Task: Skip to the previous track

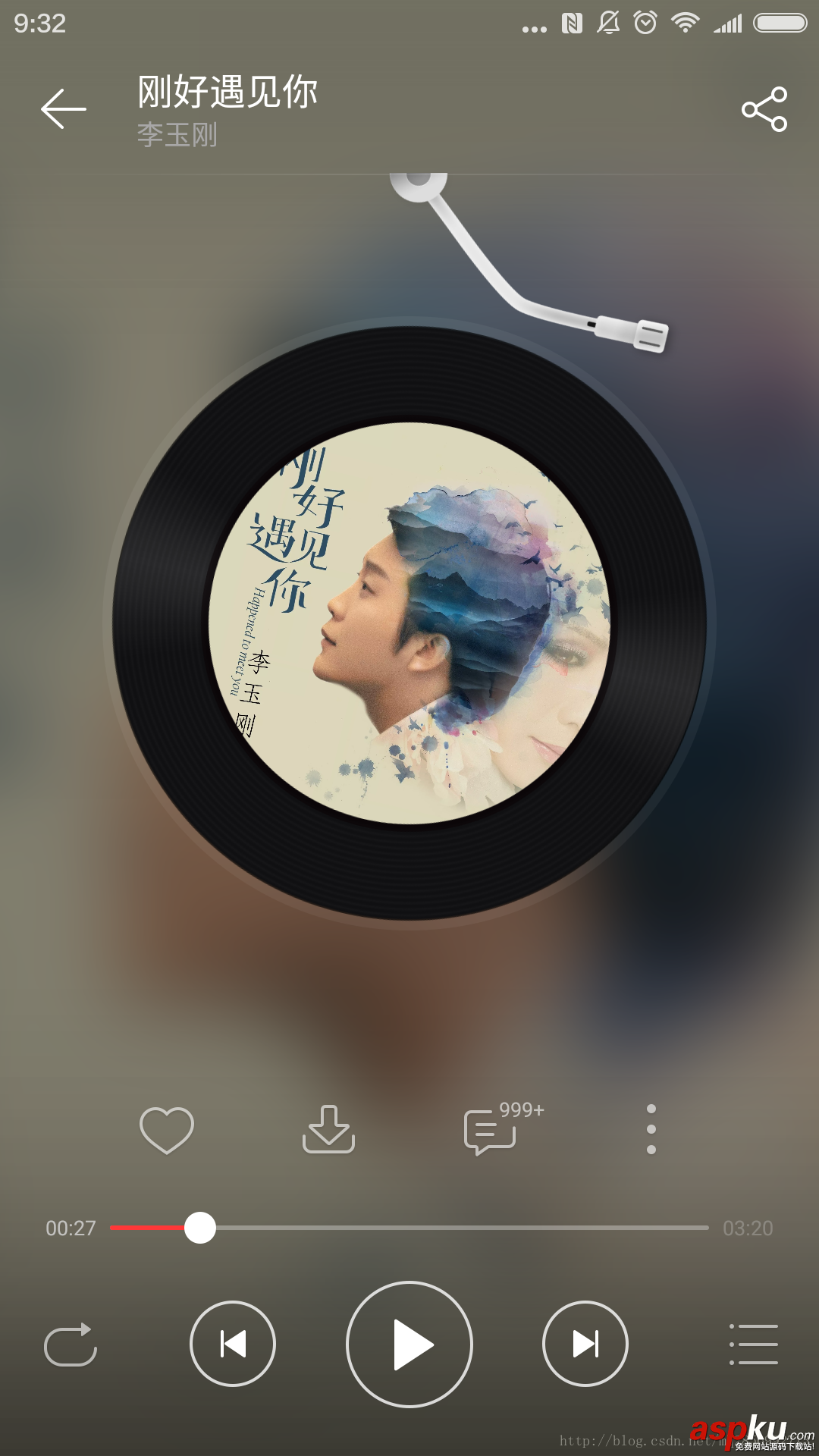Action: coord(233,1345)
